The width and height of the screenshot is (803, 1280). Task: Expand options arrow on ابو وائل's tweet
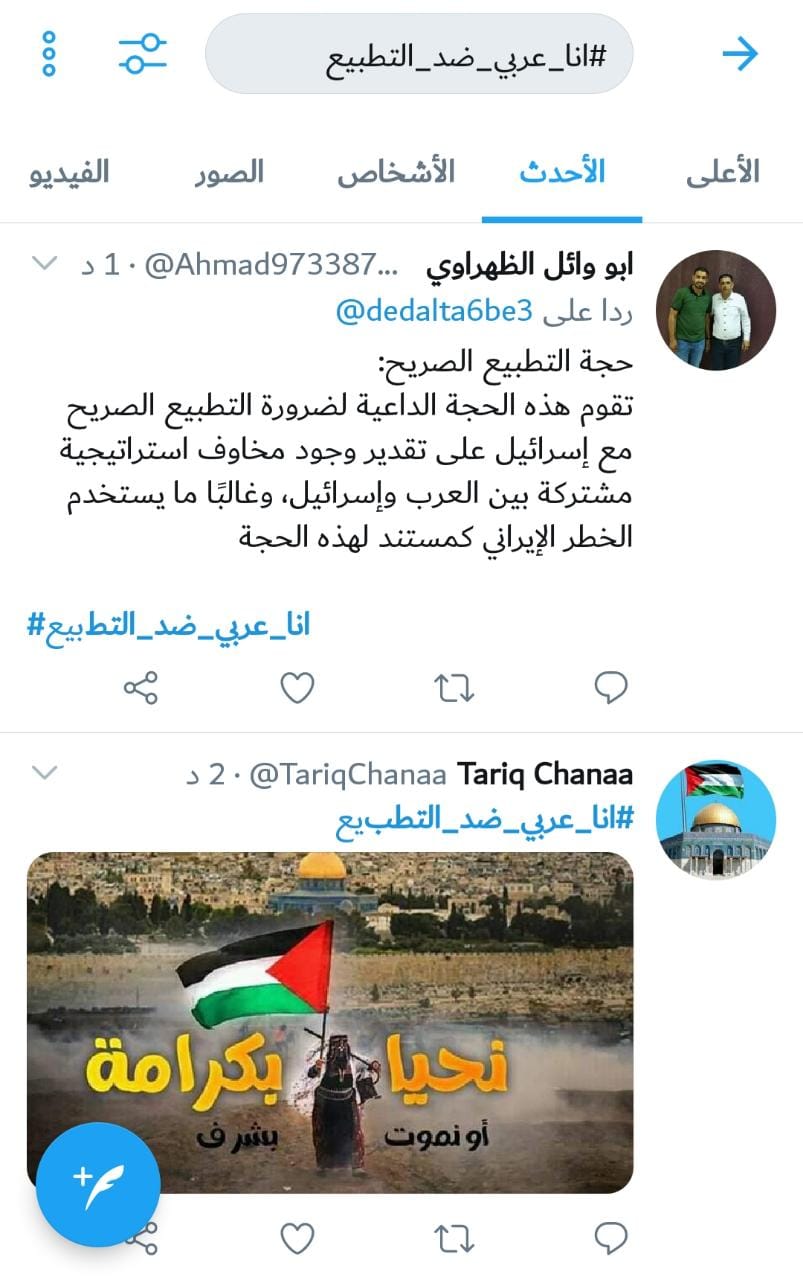click(x=46, y=264)
